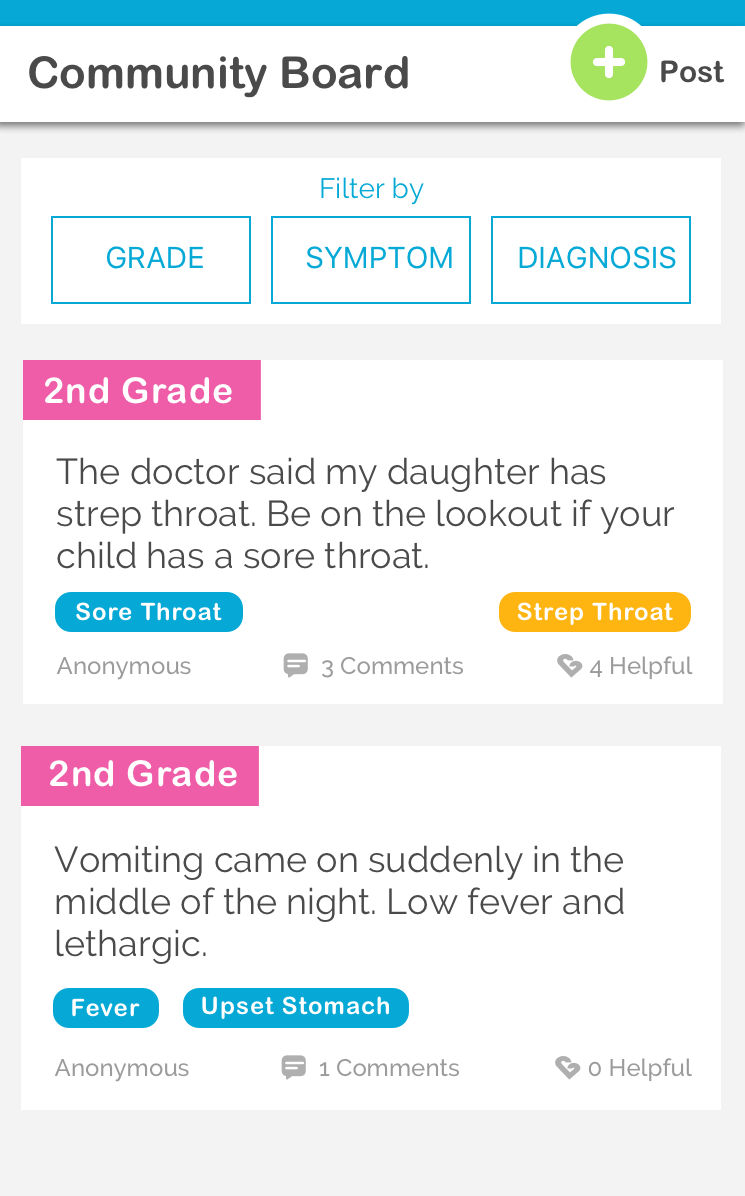Filter posts by DIAGNOSIS
Screen dimensions: 745x1196
(591, 260)
